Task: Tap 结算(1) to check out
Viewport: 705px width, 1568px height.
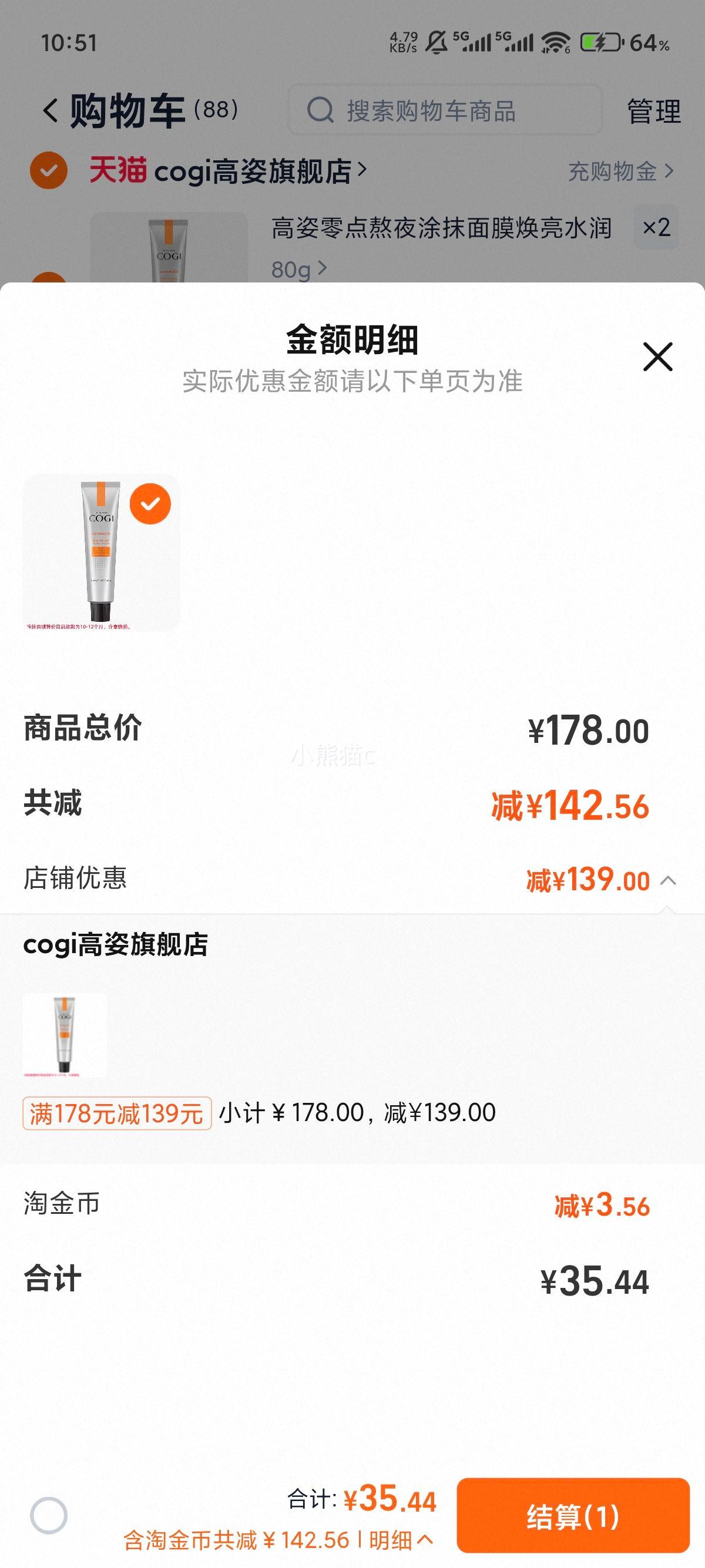Action: click(572, 1516)
